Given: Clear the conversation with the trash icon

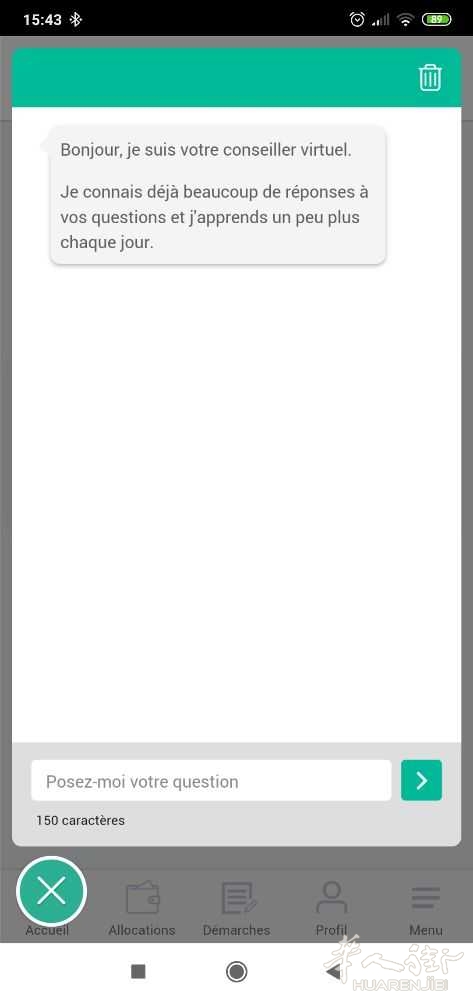Looking at the screenshot, I should click(430, 78).
